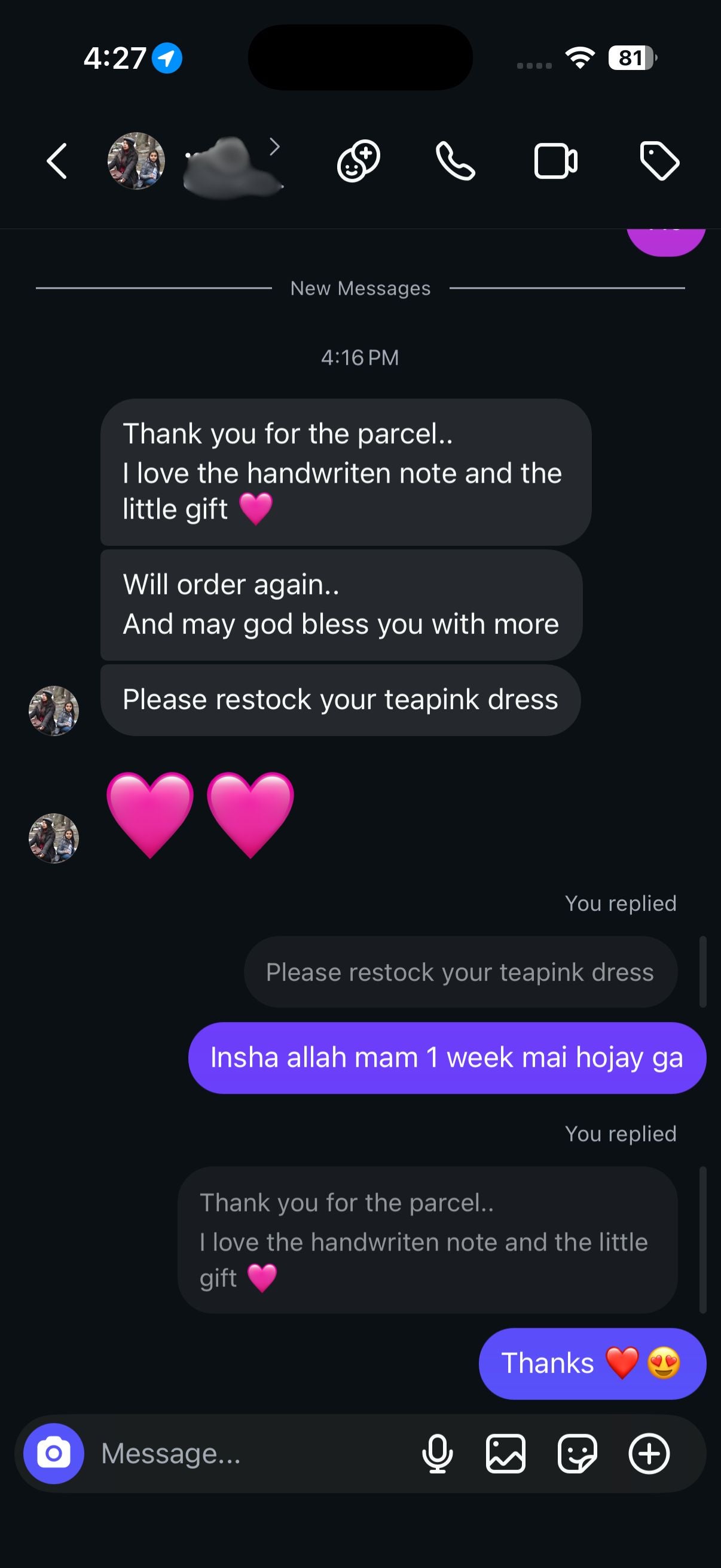Open the sticker picker
This screenshot has width=721, height=1568.
pyautogui.click(x=577, y=1453)
